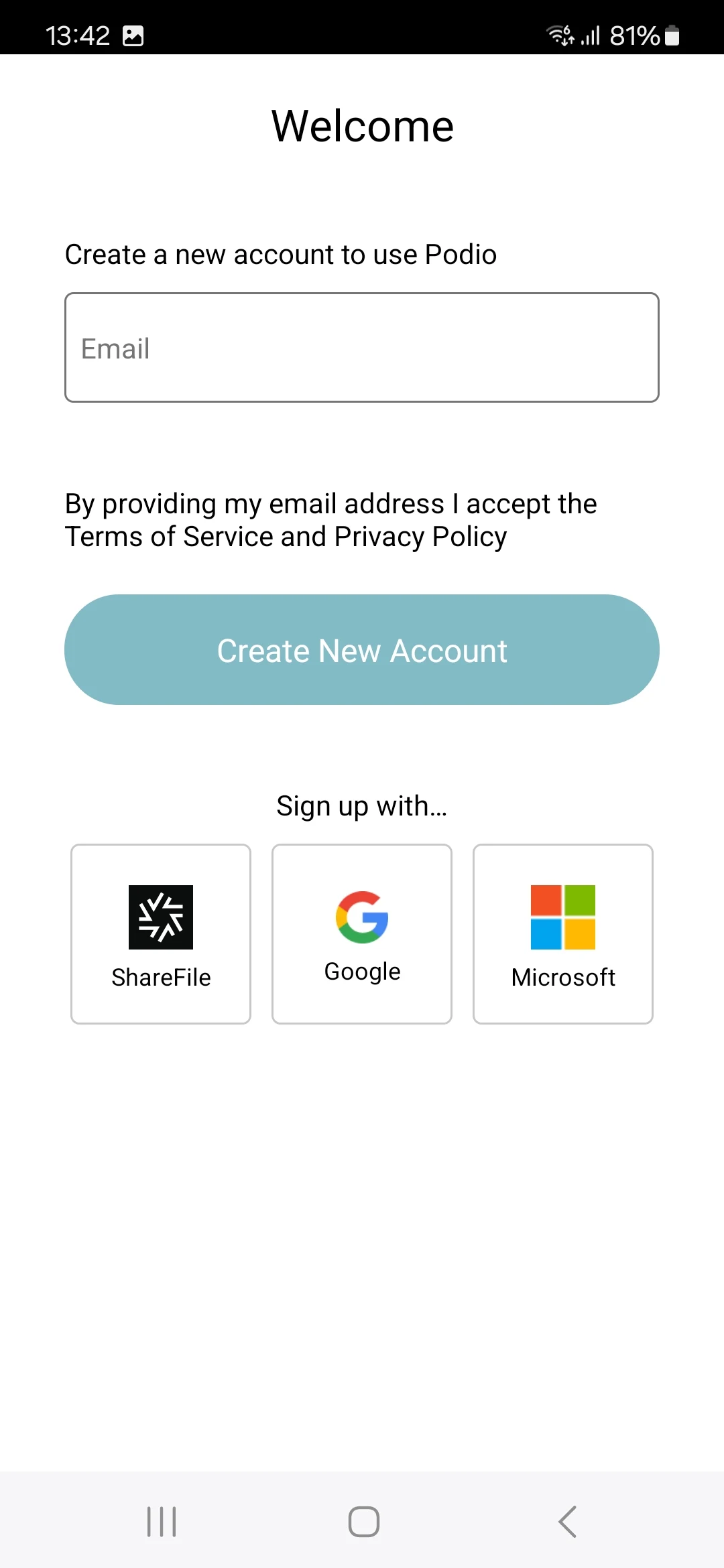Choose Google sign-up option
This screenshot has width=724, height=1568.
pos(362,933)
